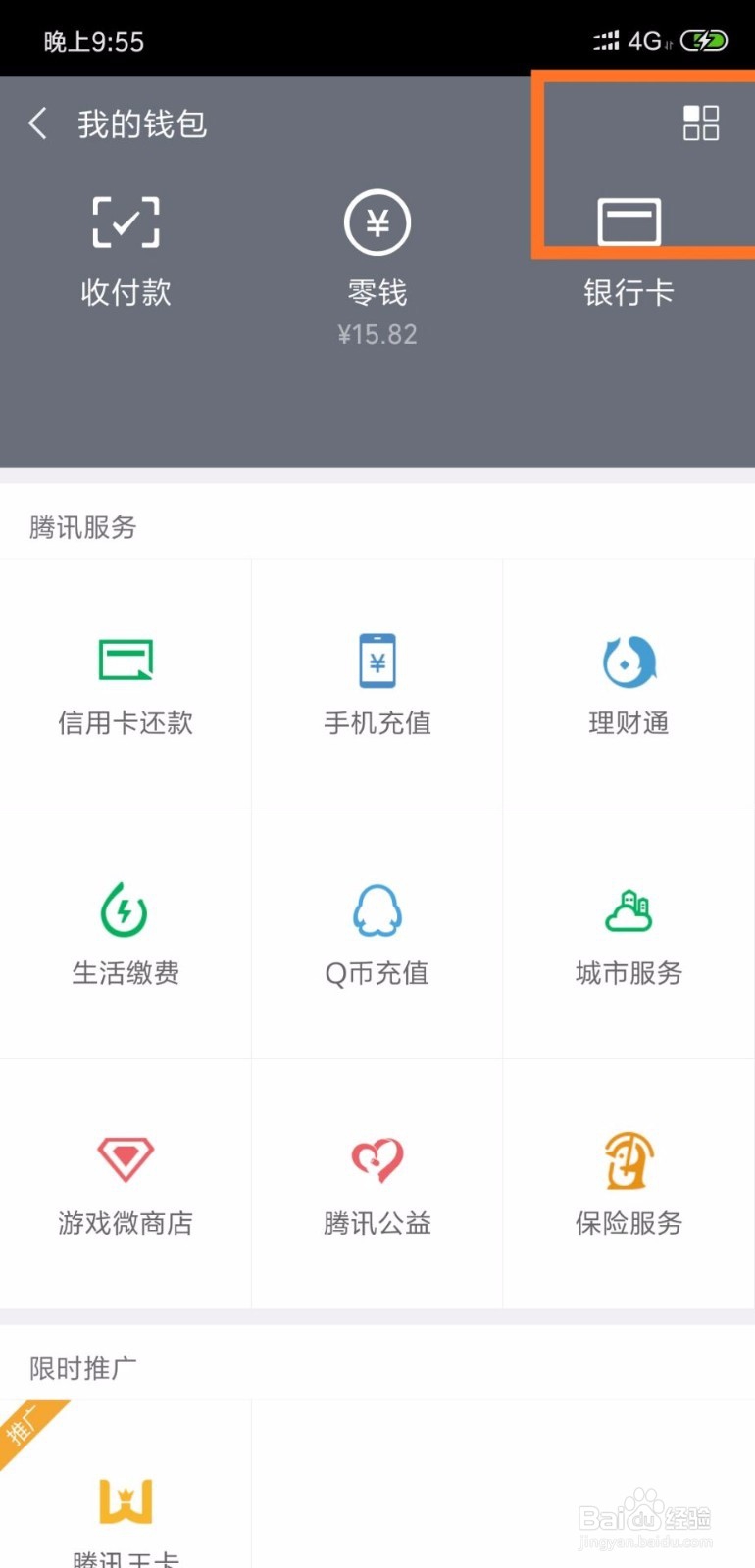755x1568 pixels.
Task: Open 收付款 (payment) via its checkbox-style icon
Action: [125, 221]
